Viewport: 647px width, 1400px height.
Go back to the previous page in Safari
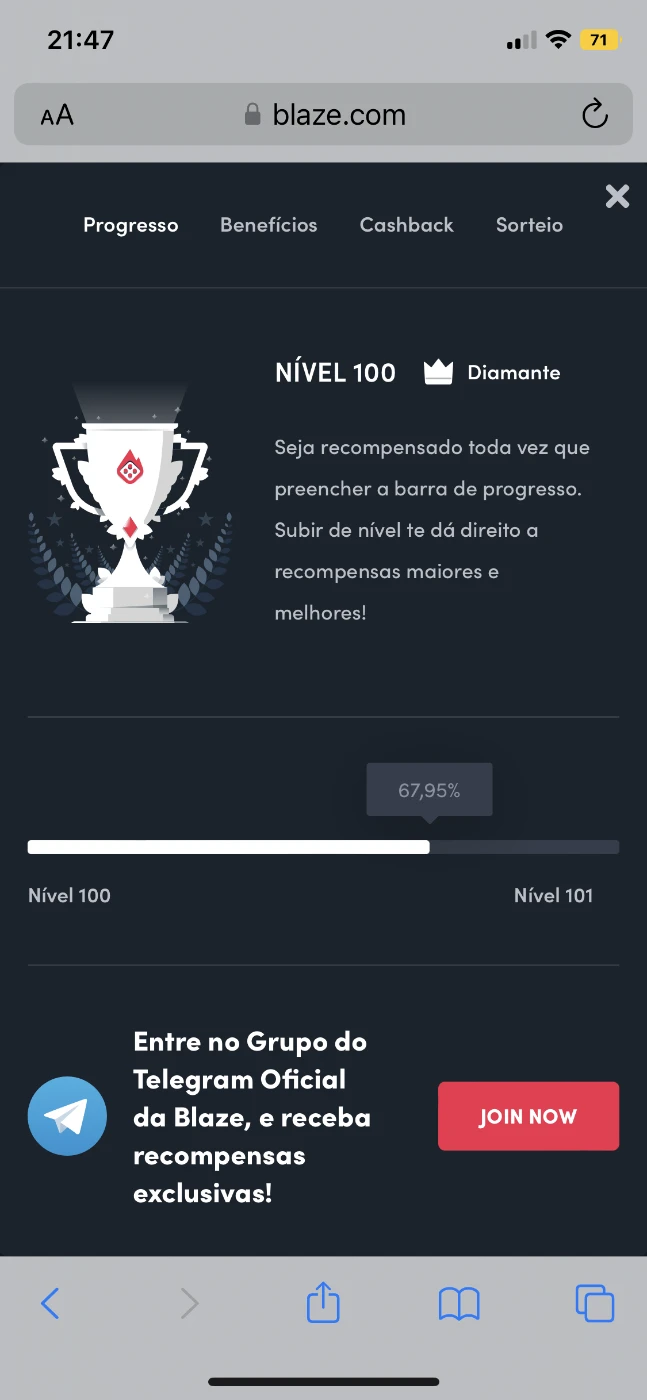[50, 1303]
